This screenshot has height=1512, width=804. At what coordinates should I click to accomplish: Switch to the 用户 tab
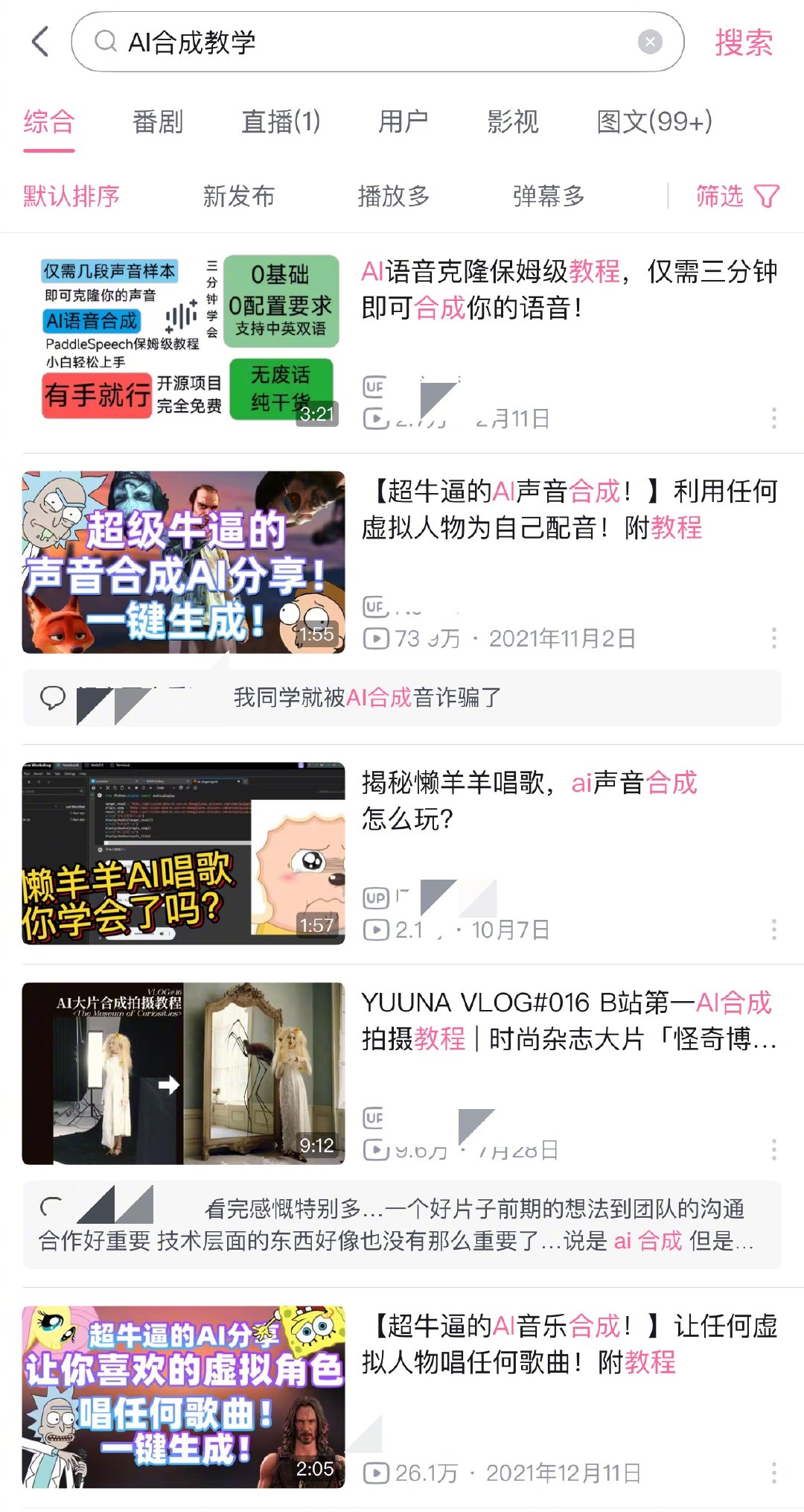403,121
